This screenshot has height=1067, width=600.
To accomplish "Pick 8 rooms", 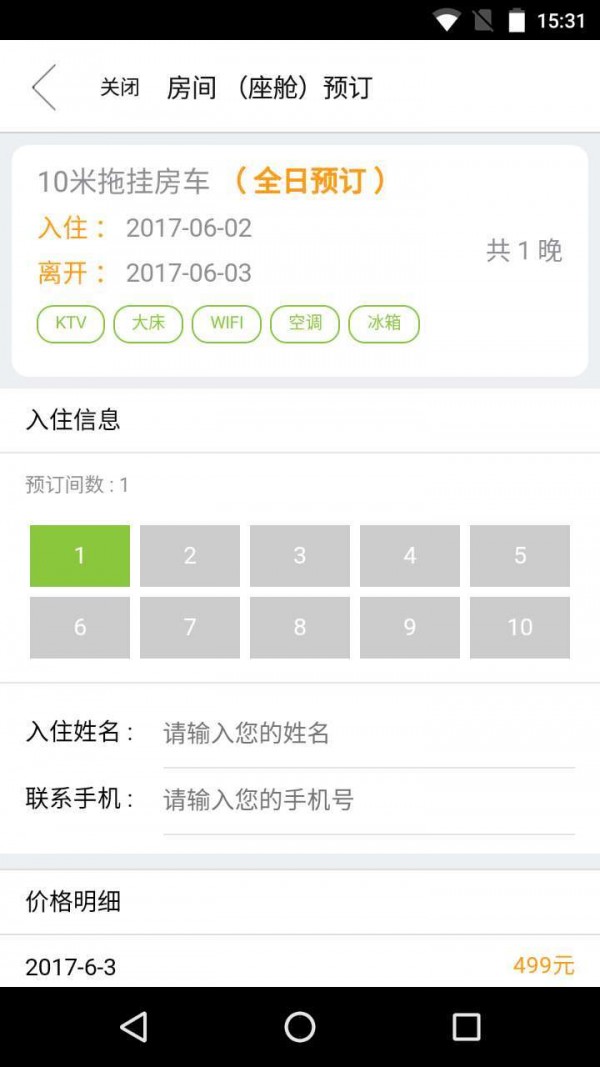I will 300,627.
